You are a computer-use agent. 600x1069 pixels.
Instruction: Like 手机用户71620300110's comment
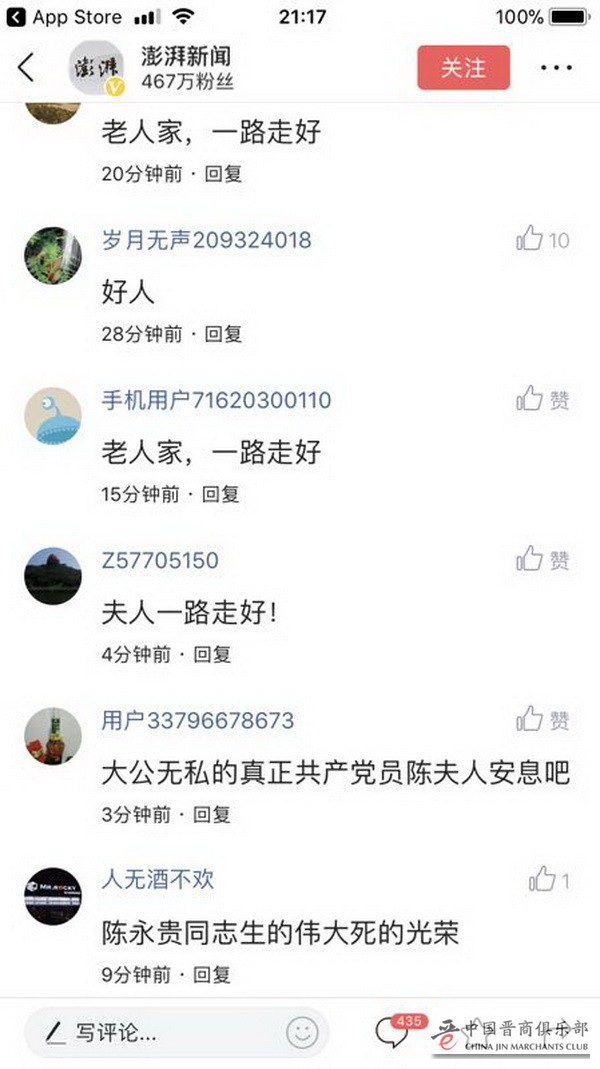530,400
